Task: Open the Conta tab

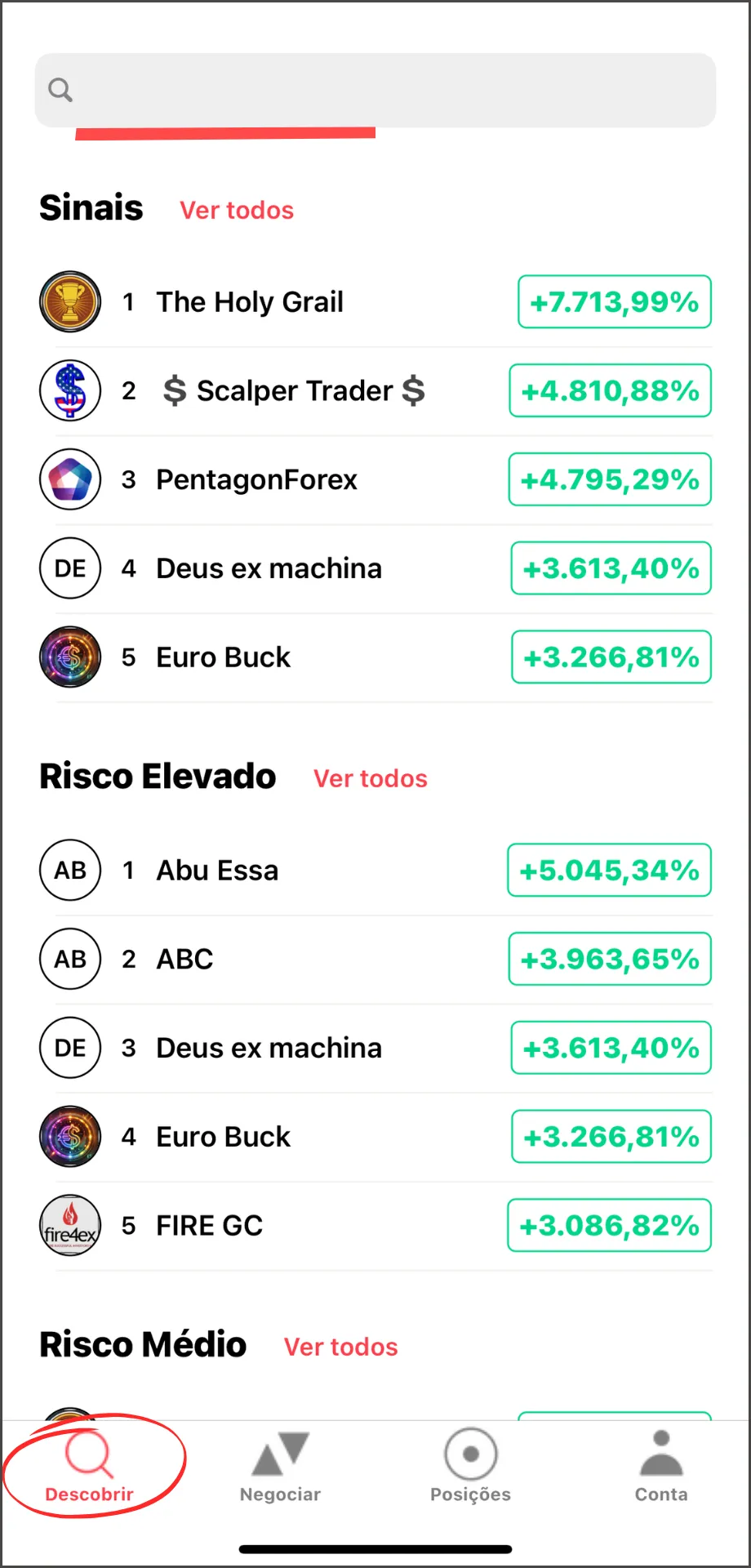Action: (x=661, y=1467)
